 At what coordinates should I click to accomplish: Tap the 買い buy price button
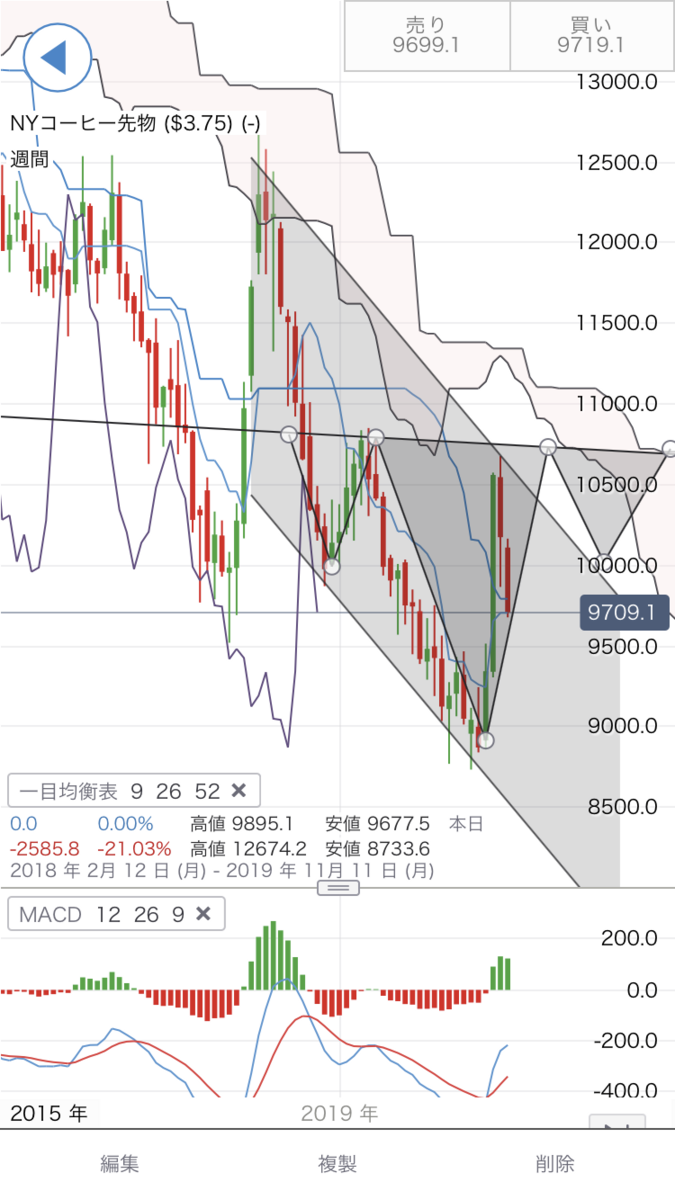coord(591,36)
